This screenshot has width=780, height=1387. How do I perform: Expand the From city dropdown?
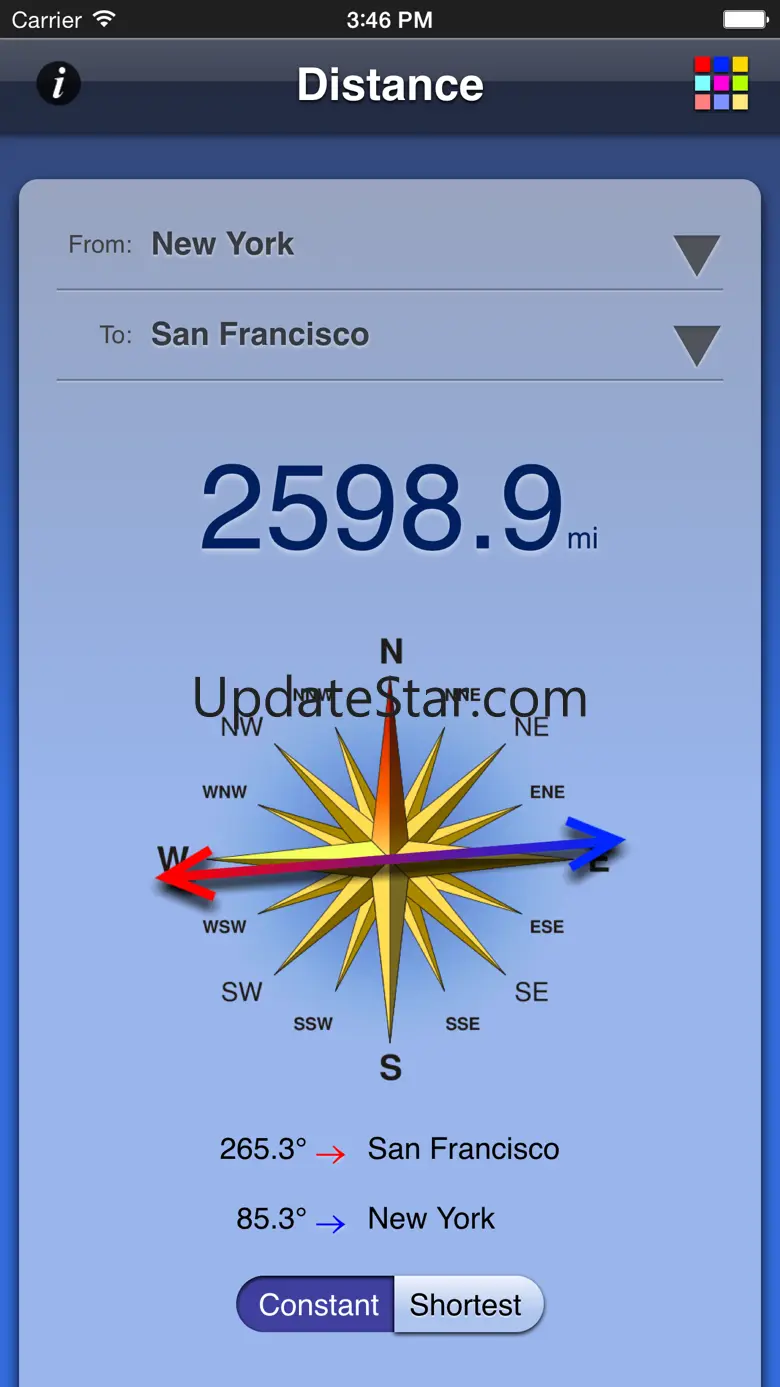[696, 255]
